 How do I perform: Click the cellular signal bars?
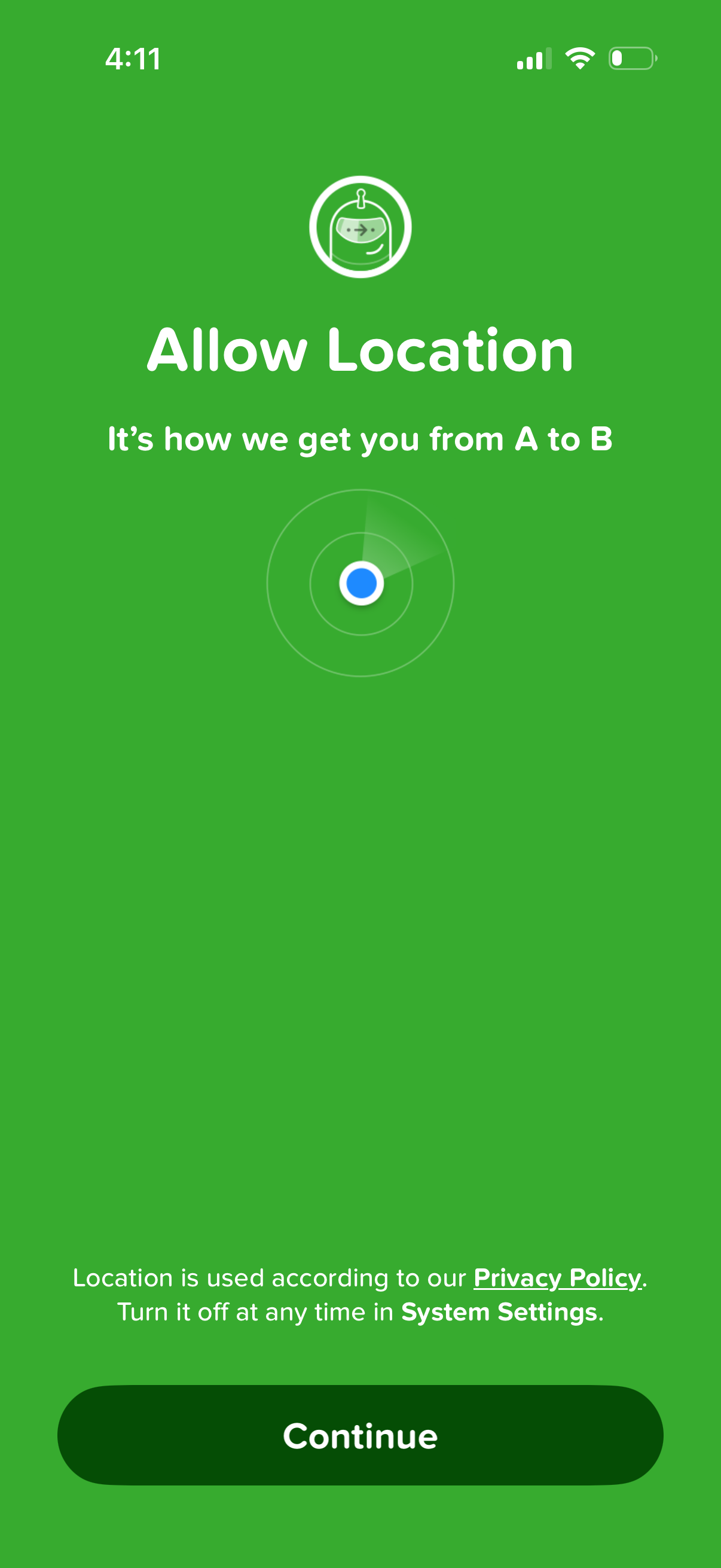[533, 58]
